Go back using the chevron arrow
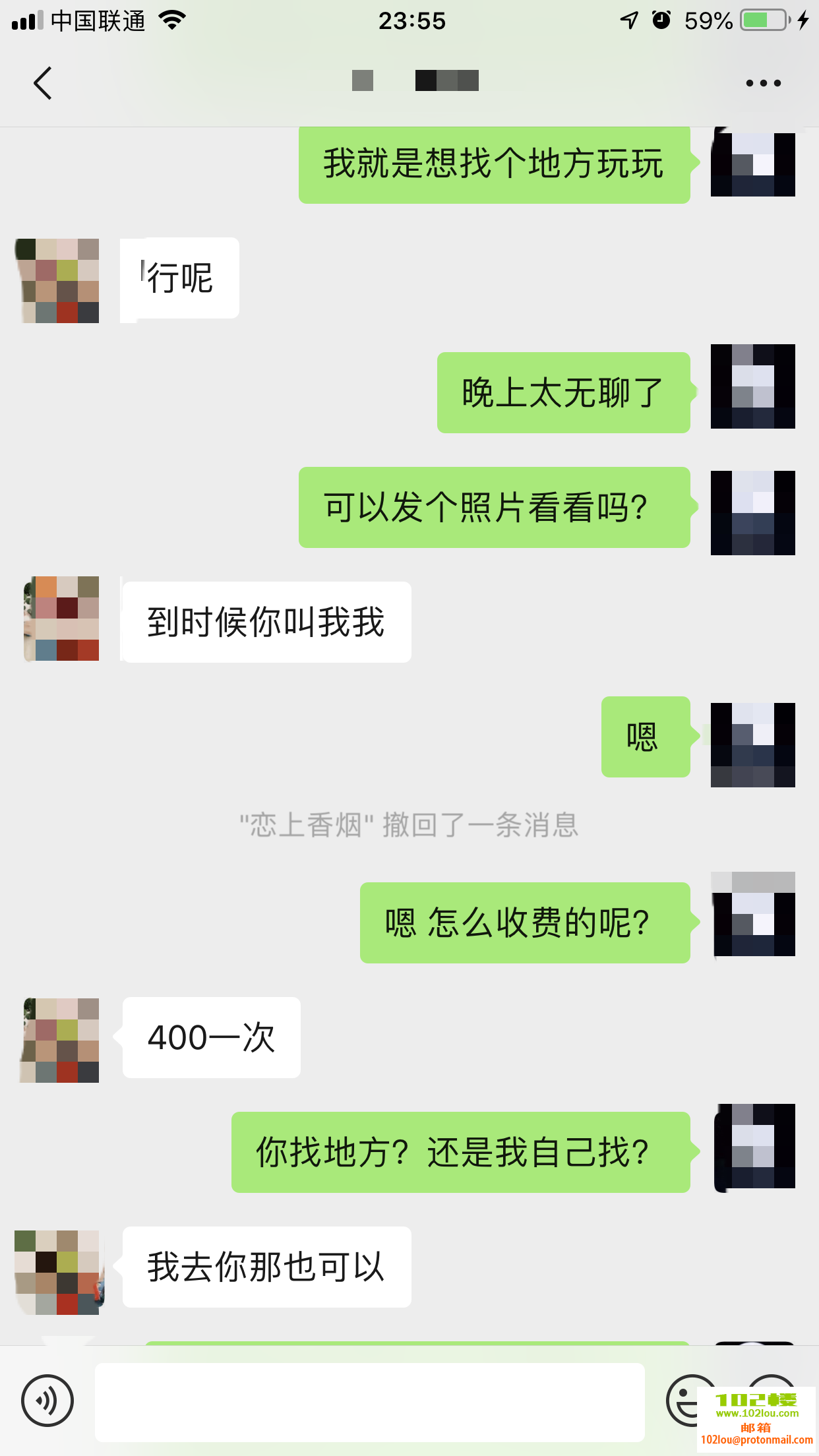The height and width of the screenshot is (1456, 819). tap(42, 82)
